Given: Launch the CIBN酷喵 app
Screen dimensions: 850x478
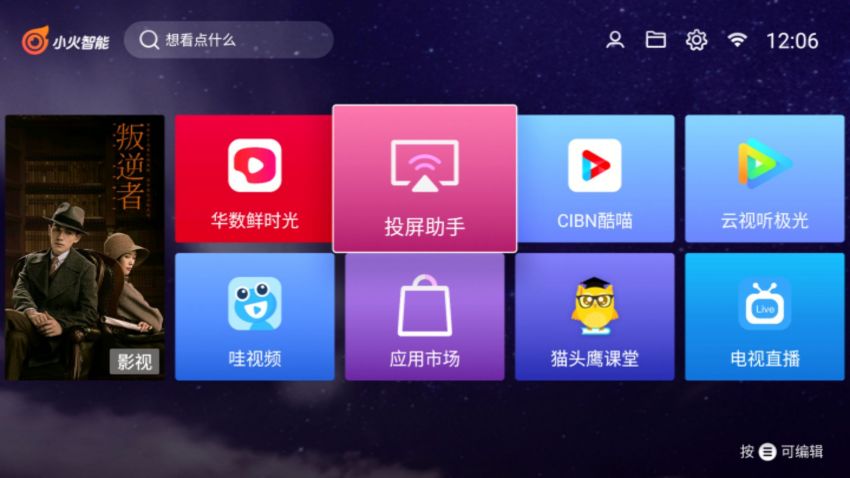Looking at the screenshot, I should point(594,179).
